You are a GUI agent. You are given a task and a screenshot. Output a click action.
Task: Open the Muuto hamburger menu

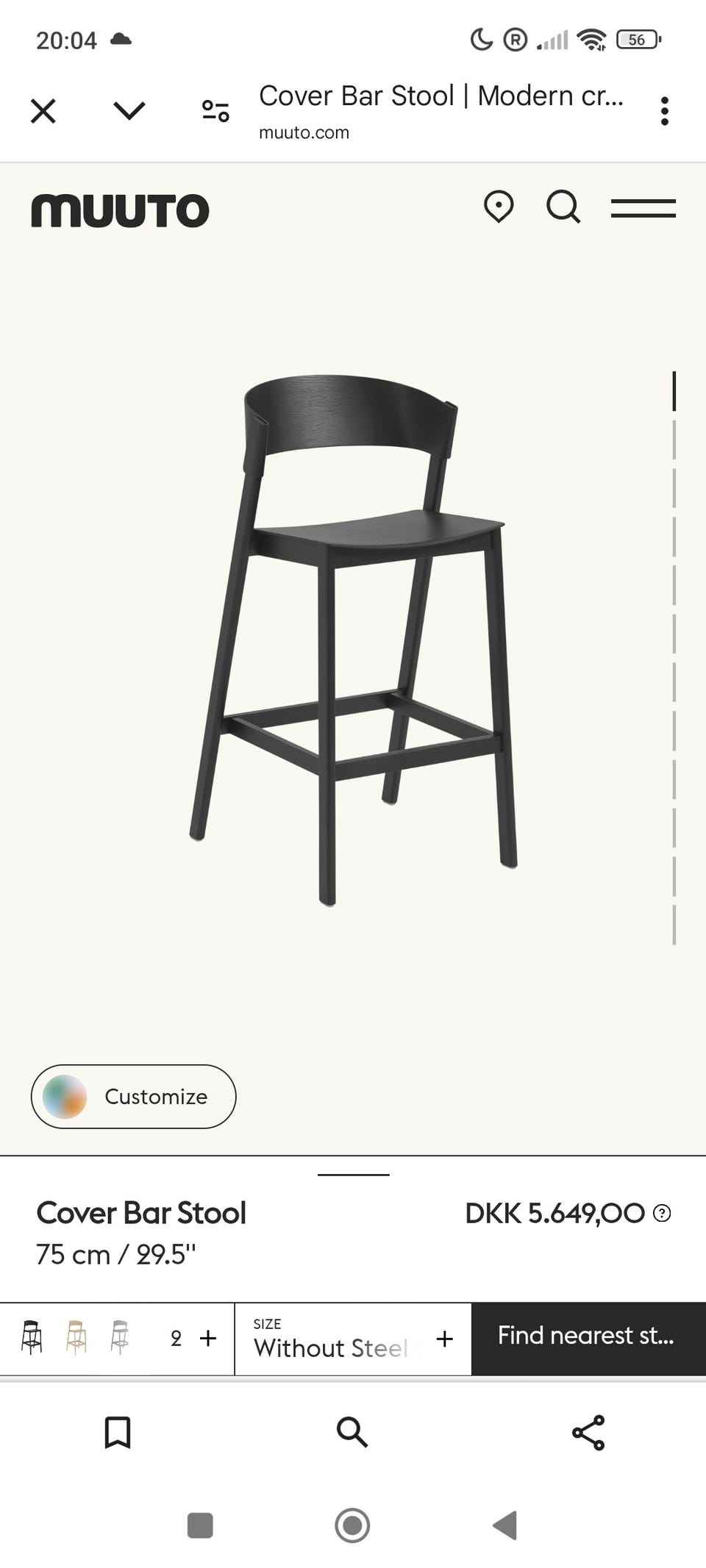point(643,209)
